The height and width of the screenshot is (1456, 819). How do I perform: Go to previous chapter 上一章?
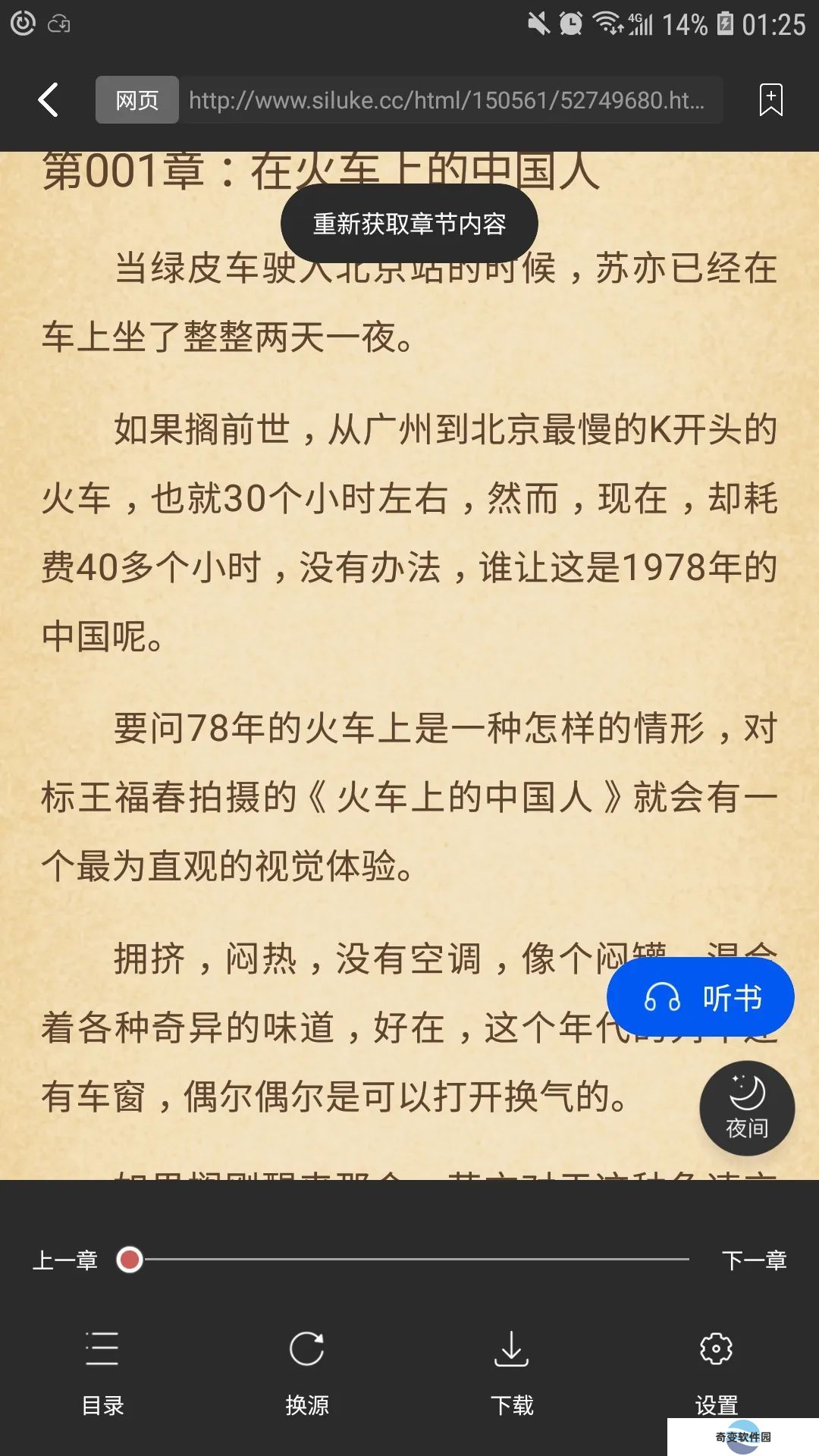coord(65,1260)
